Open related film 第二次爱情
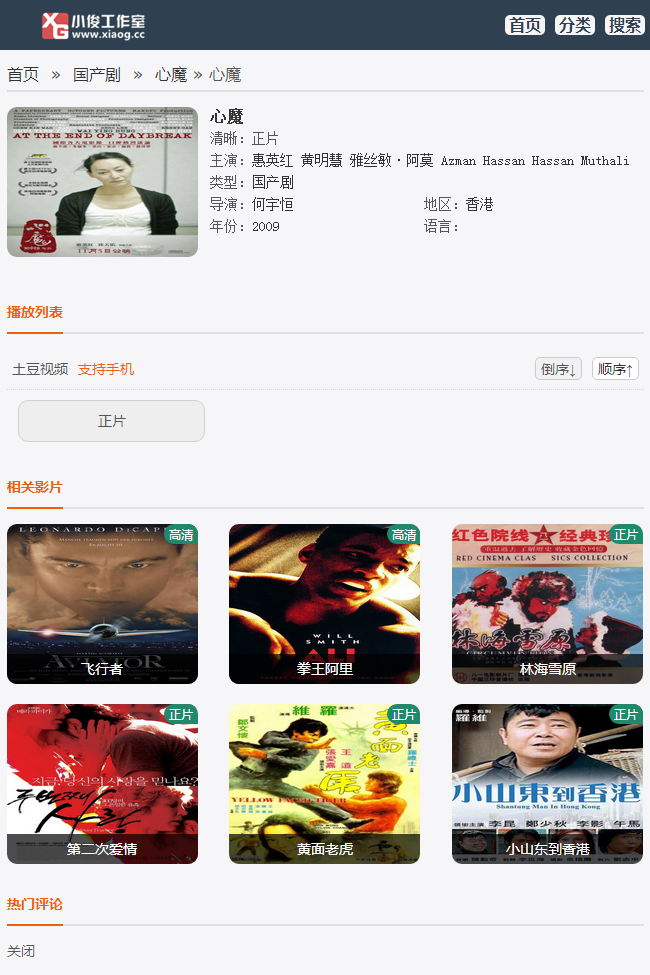Viewport: 650px width, 975px height. 102,783
